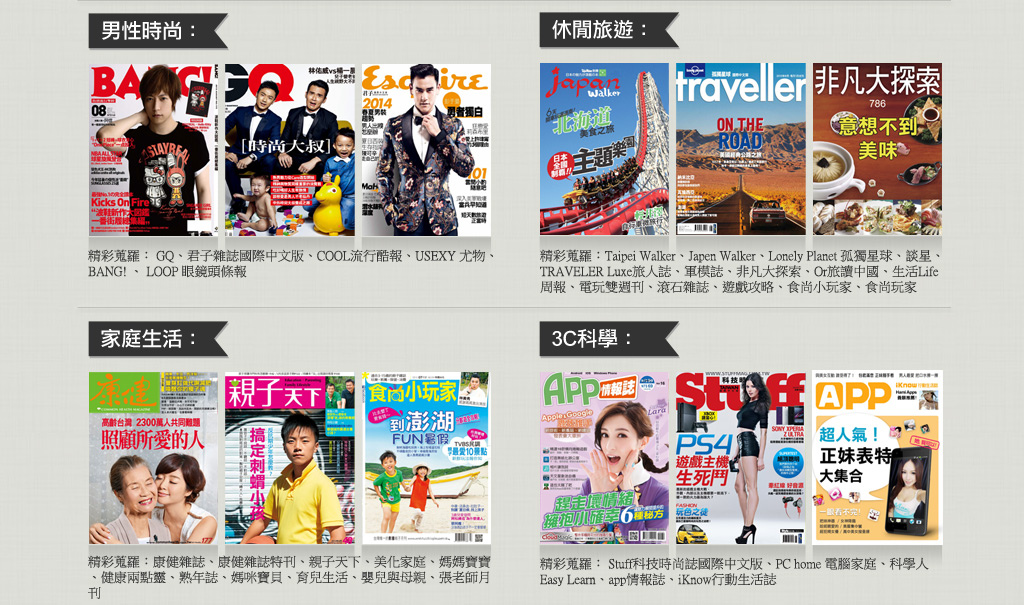Open the 非凡大探索 786 cover
This screenshot has height=605, width=1024.
[x=877, y=150]
